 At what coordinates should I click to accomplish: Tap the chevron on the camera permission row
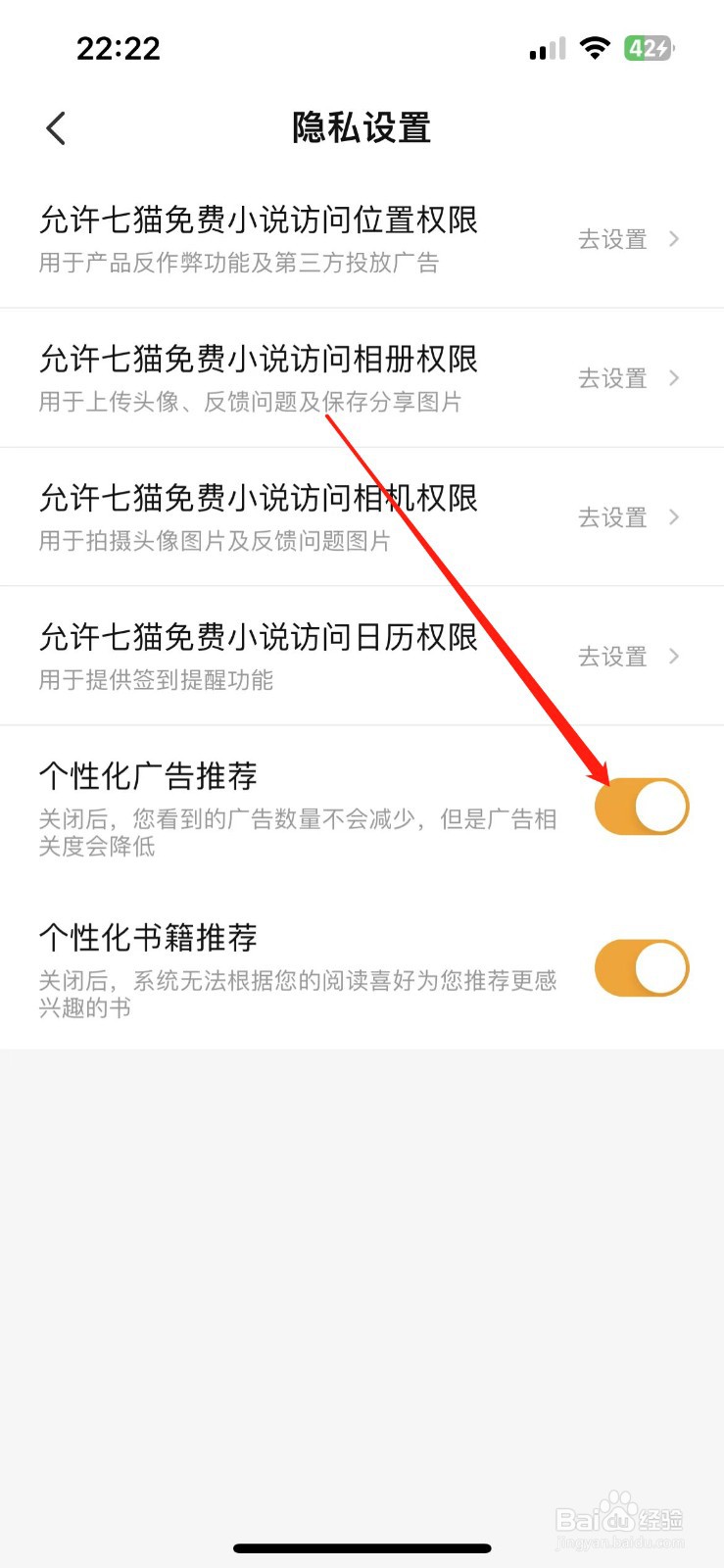click(676, 517)
